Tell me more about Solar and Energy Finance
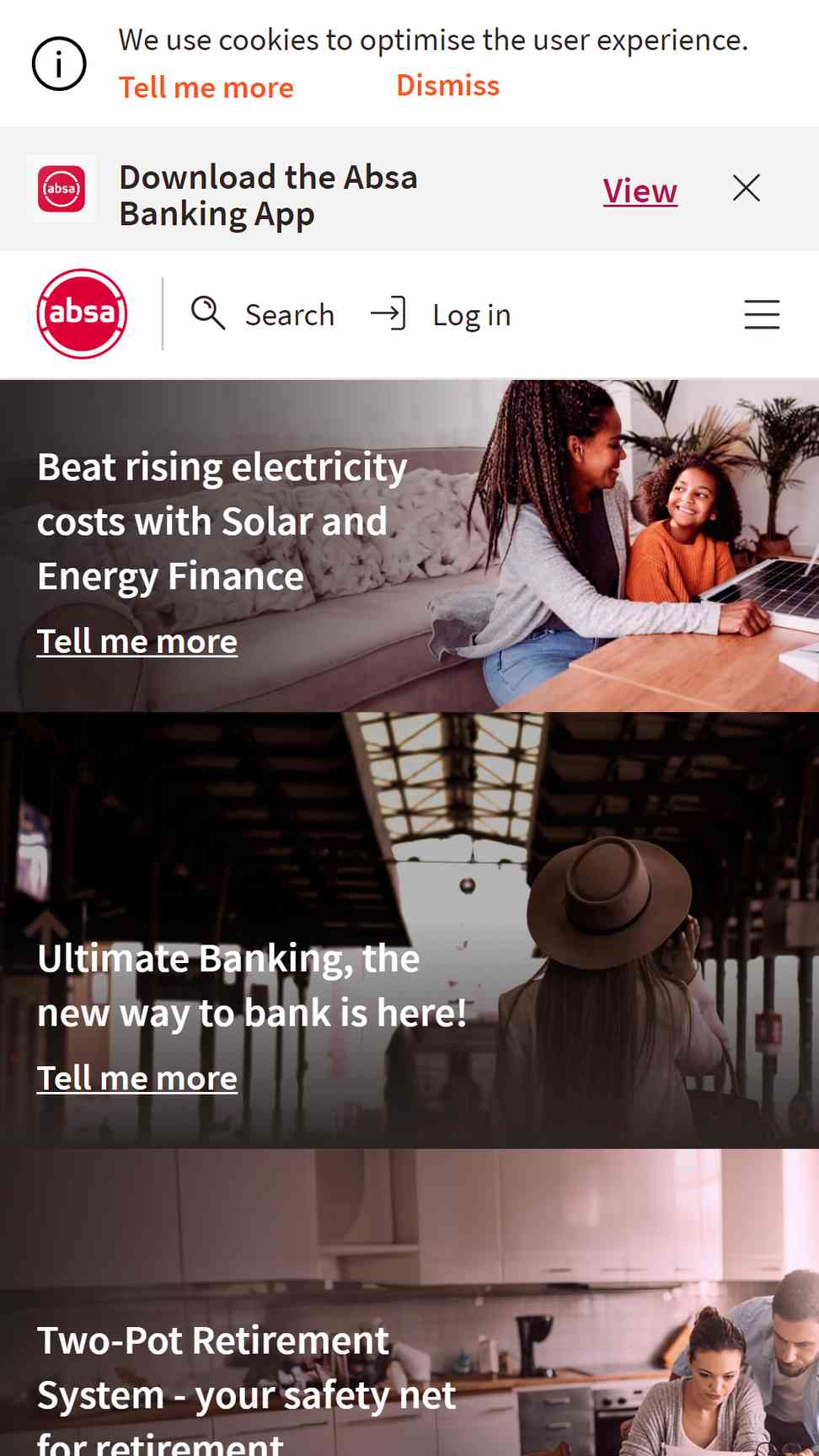 (x=137, y=642)
